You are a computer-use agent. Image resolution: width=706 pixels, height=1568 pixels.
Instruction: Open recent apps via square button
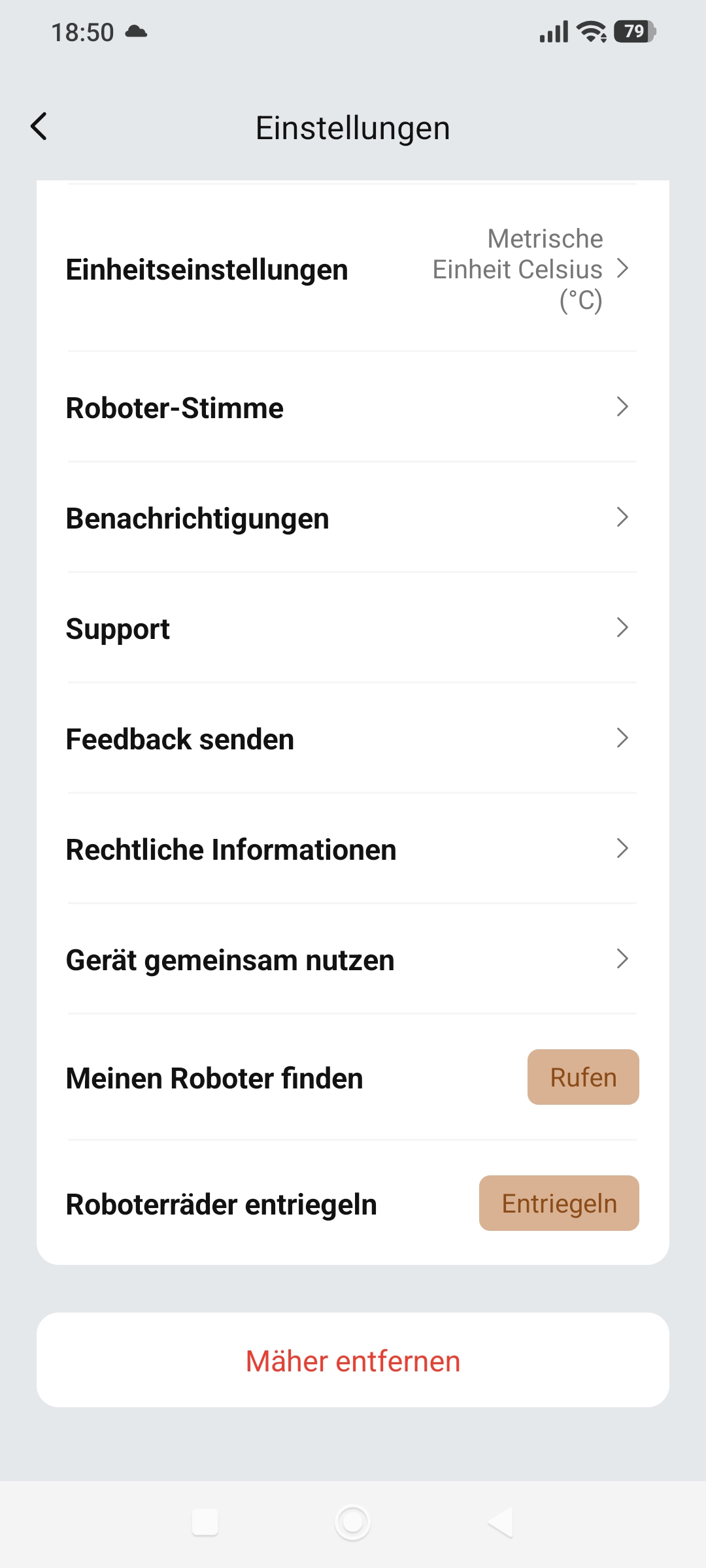tap(205, 1523)
